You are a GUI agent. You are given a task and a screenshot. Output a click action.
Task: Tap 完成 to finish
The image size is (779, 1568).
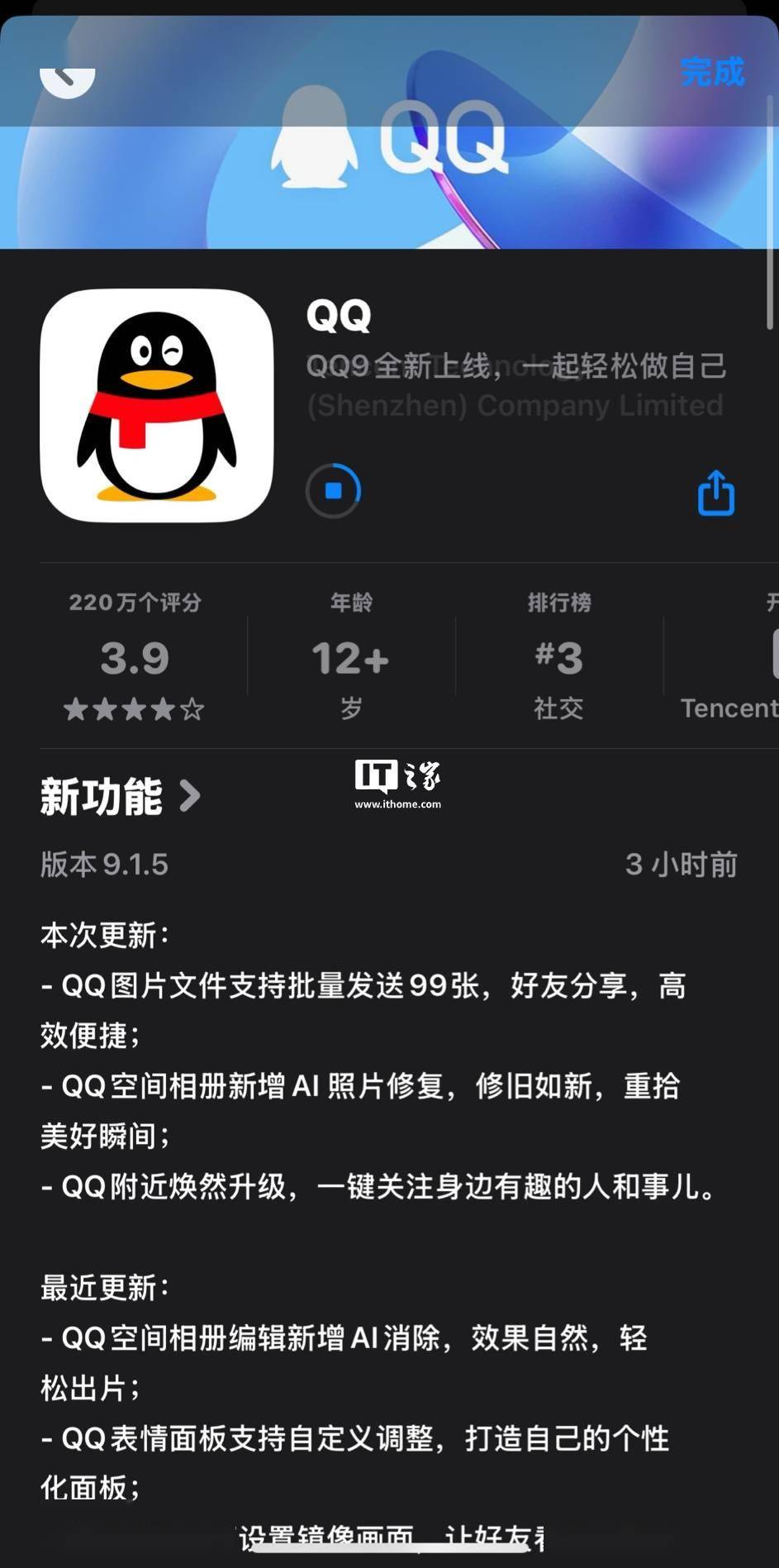712,73
